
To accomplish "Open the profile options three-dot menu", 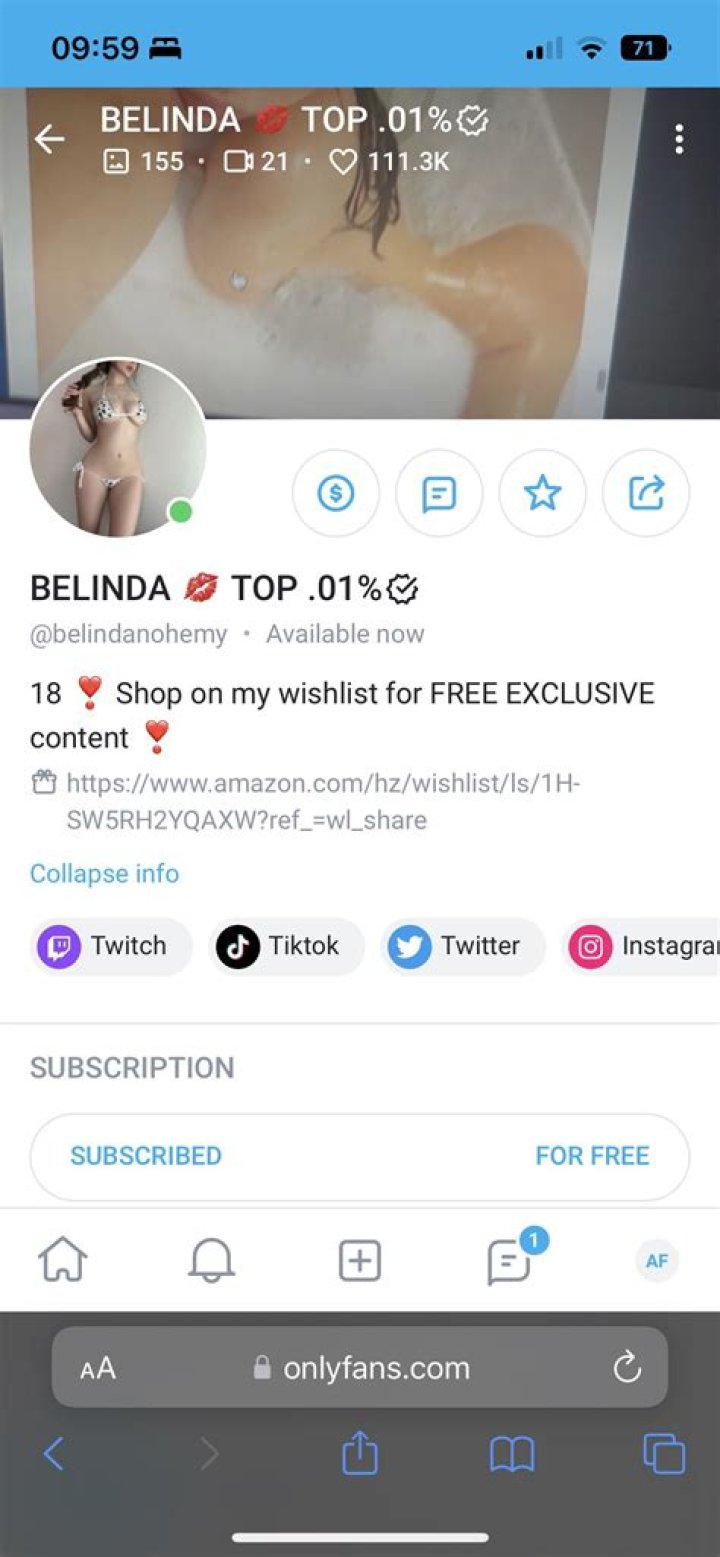I will [679, 138].
